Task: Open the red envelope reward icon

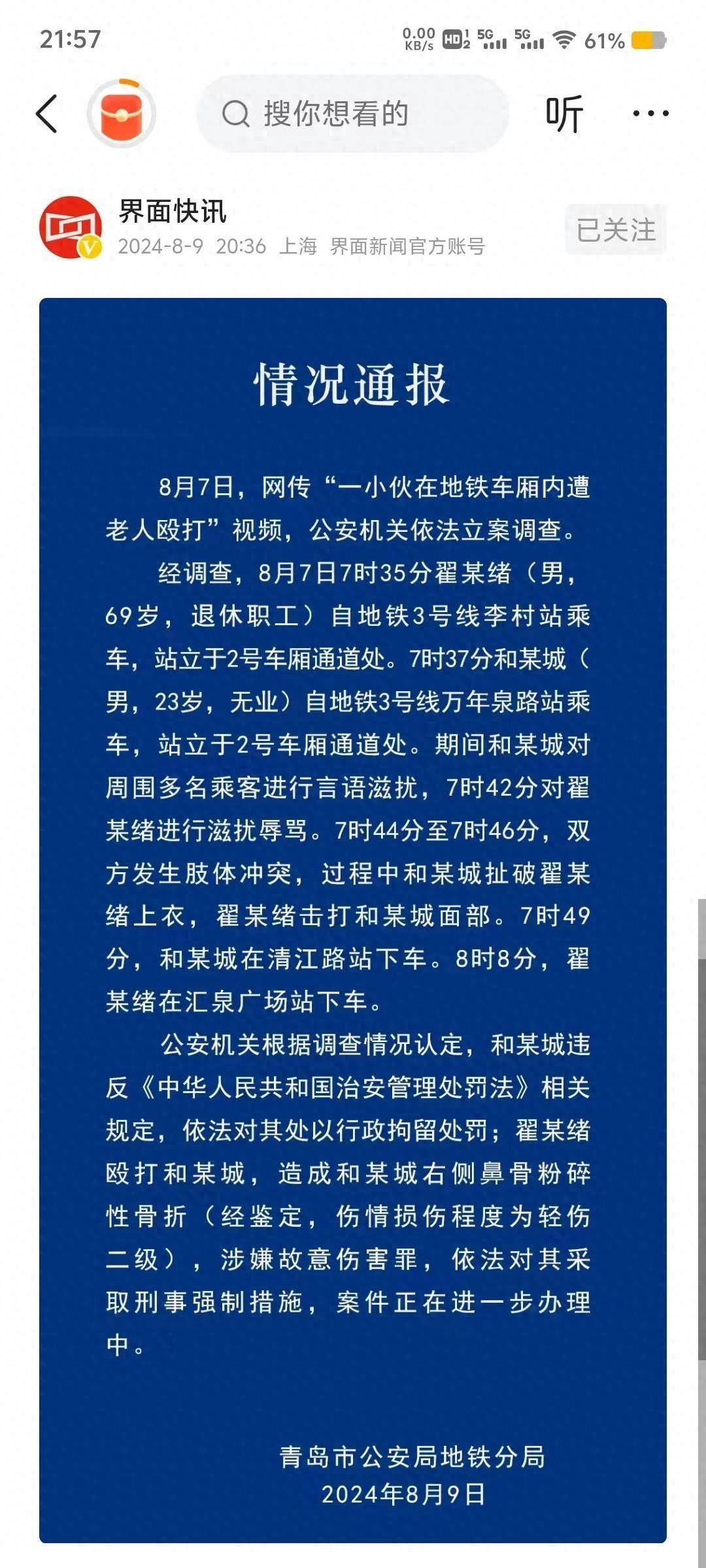Action: 122,114
